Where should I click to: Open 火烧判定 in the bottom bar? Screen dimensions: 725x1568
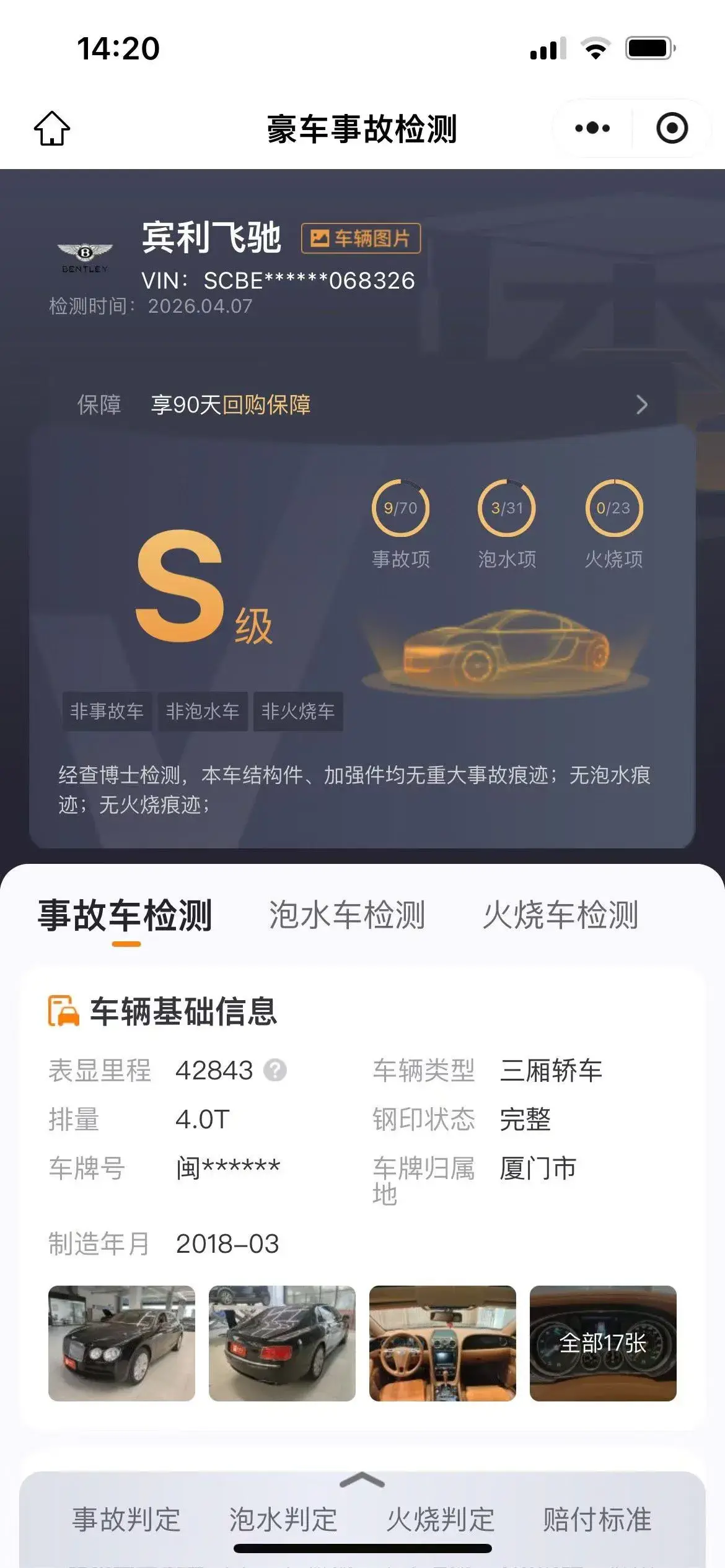441,1520
